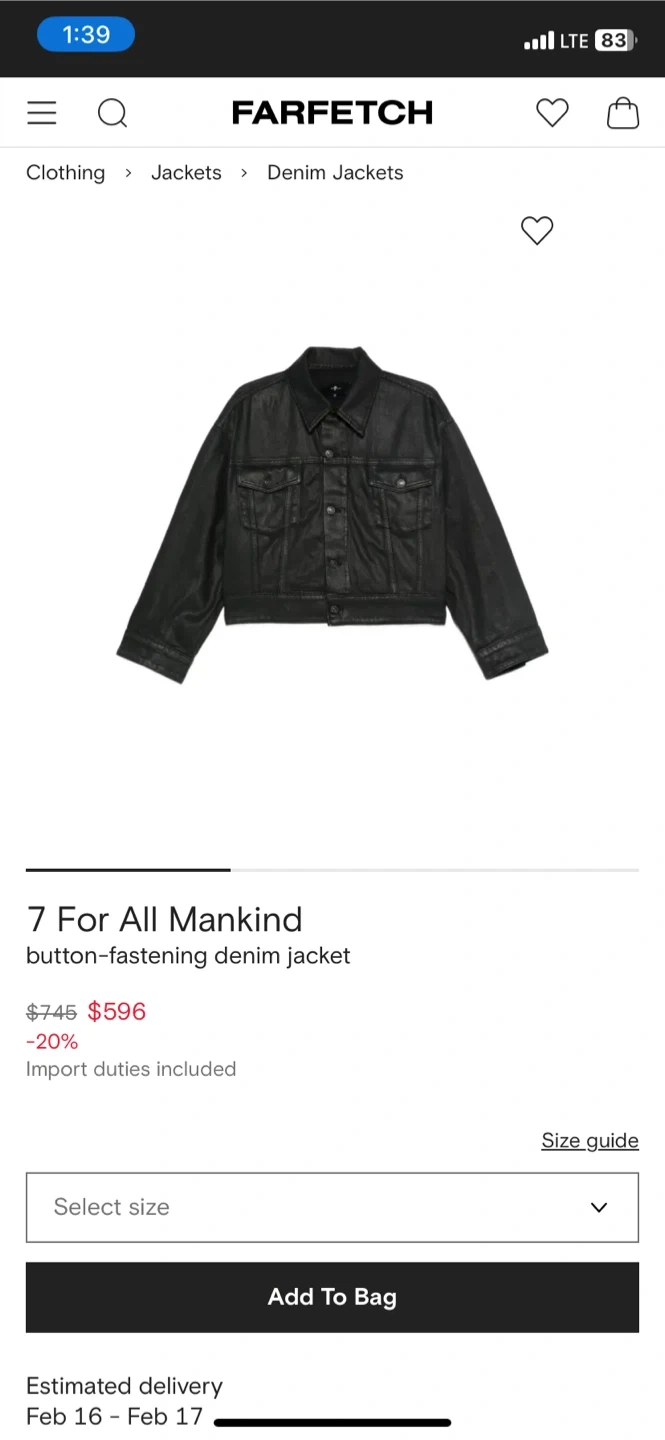Image resolution: width=665 pixels, height=1440 pixels.
Task: Open the hamburger menu
Action: 42,113
